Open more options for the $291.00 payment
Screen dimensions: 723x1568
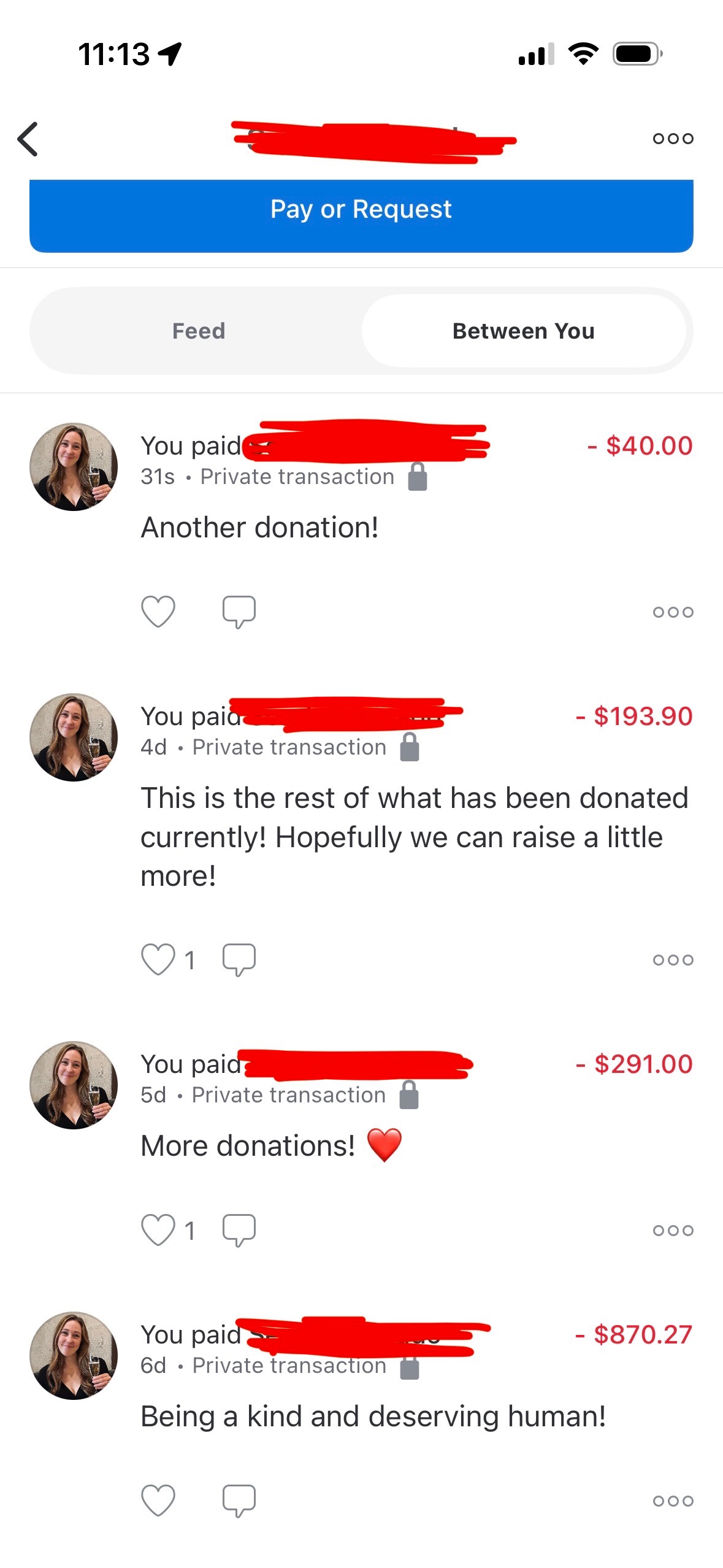pyautogui.click(x=673, y=1231)
